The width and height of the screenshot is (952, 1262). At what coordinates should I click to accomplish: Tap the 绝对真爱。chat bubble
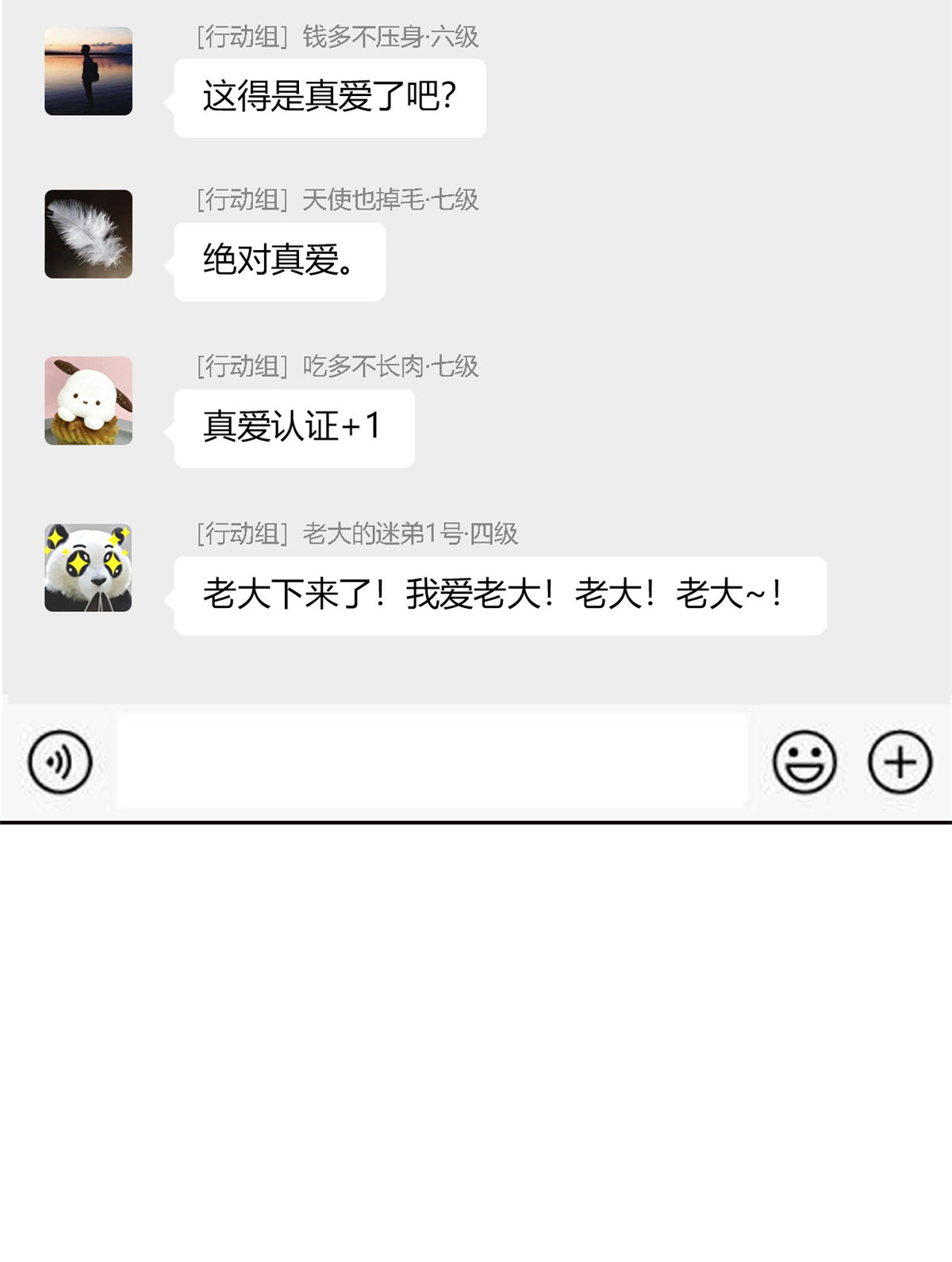[x=279, y=260]
